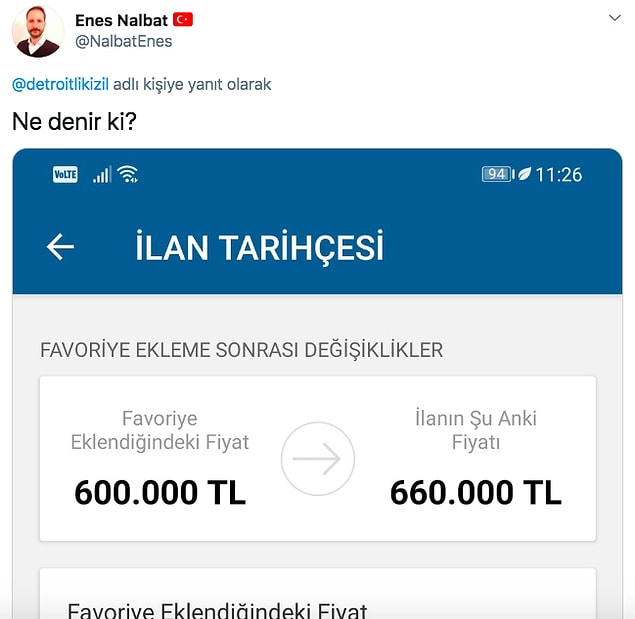
Task: Open the tweet options chevron menu
Action: [x=614, y=19]
